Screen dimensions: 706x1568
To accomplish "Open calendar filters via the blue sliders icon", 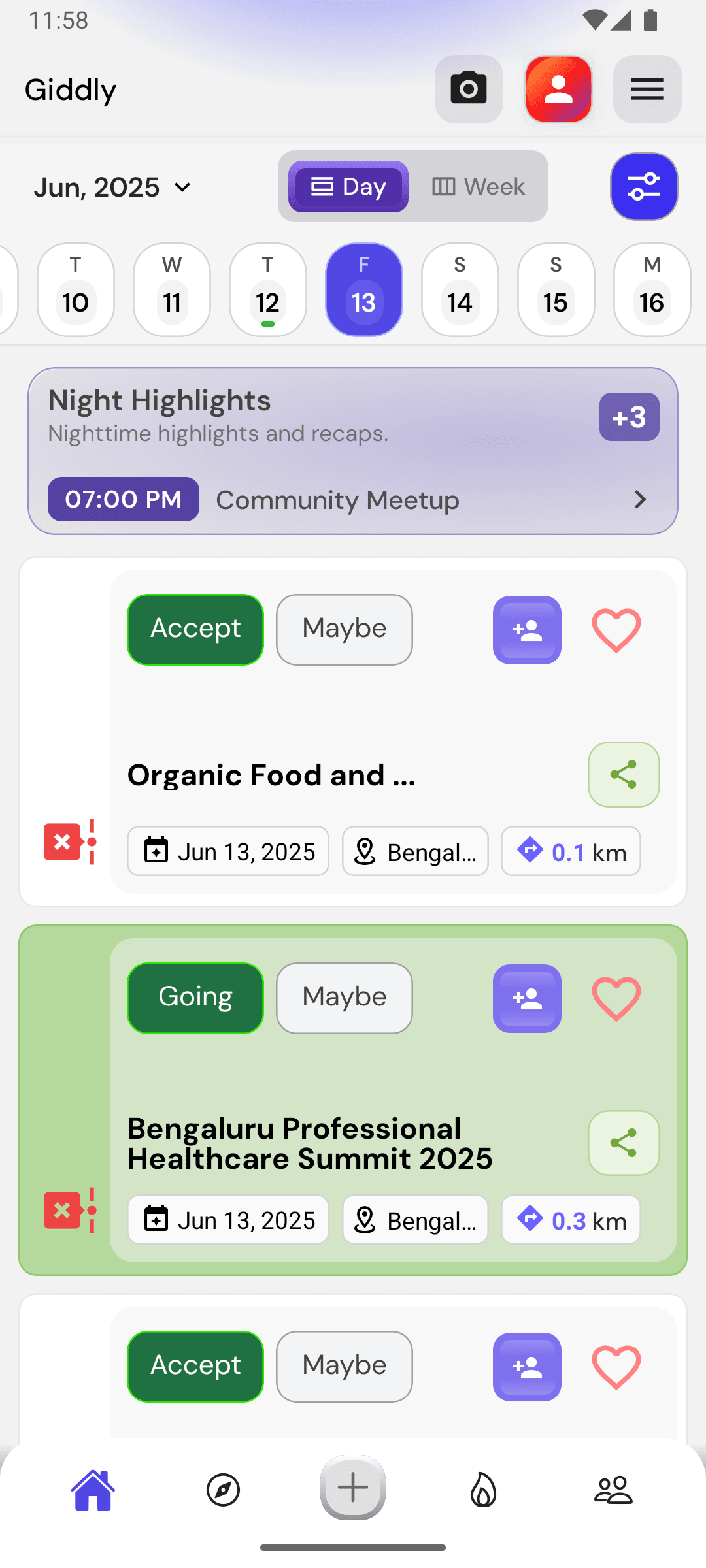I will click(643, 186).
